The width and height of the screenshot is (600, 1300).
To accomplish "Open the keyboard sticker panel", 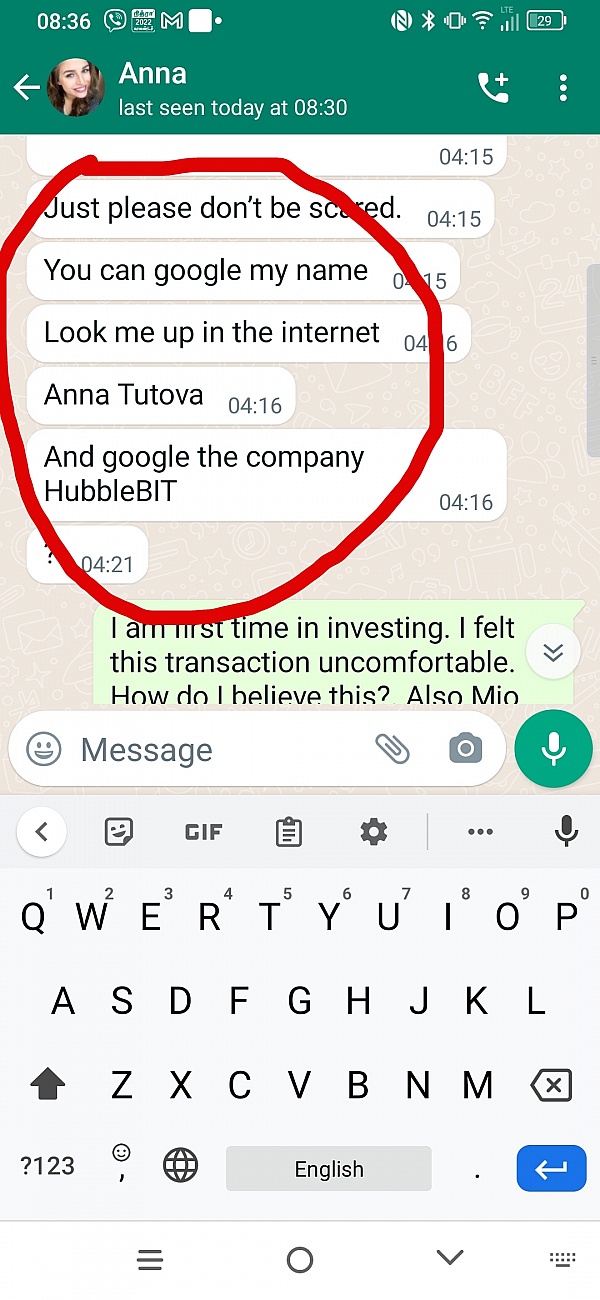I will [x=120, y=831].
